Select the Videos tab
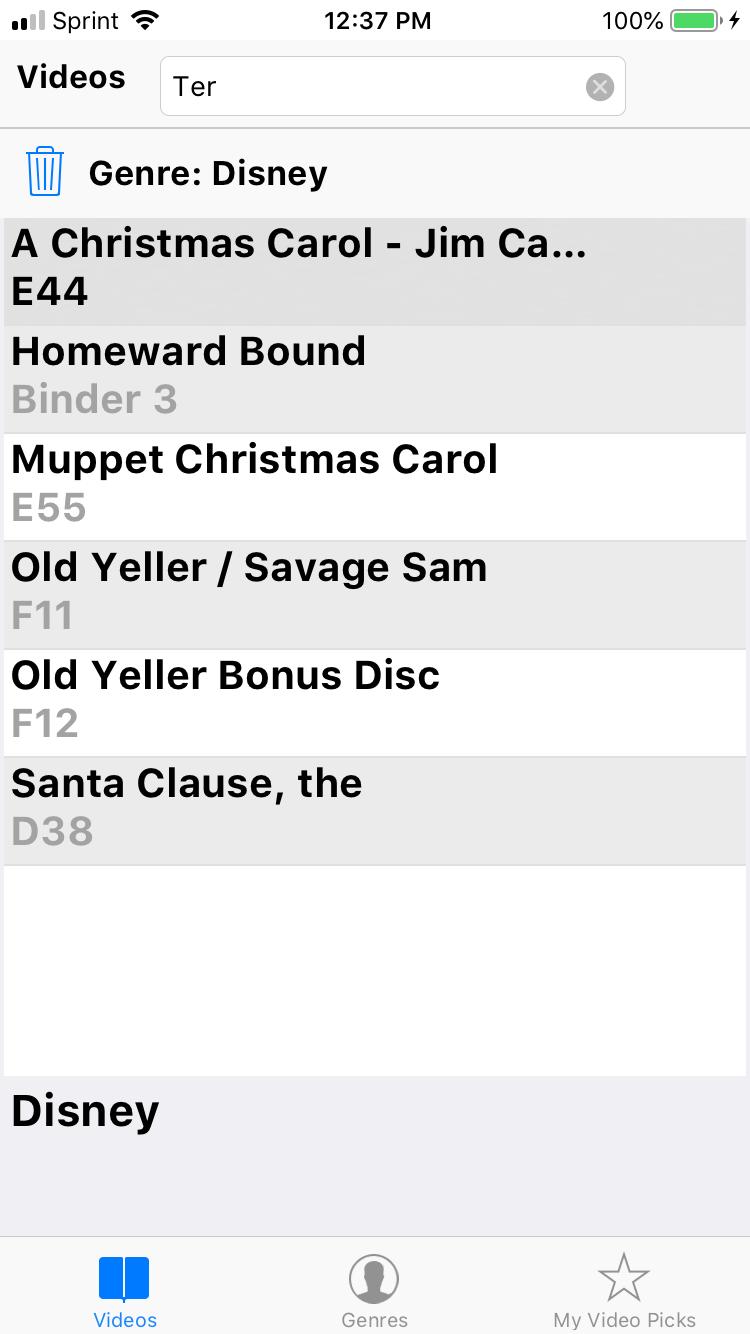 [x=125, y=1290]
